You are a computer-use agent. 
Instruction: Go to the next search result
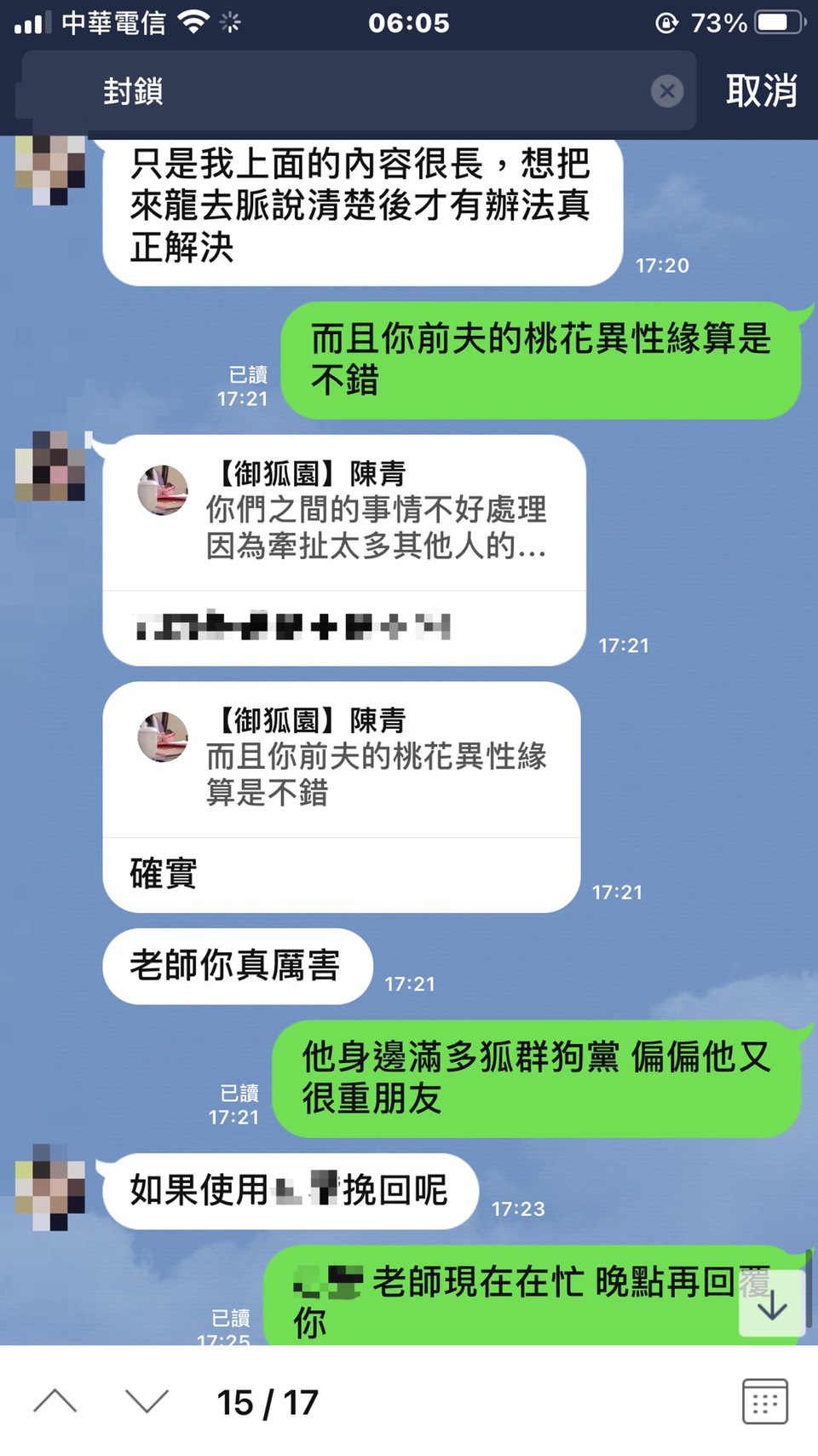[147, 1401]
